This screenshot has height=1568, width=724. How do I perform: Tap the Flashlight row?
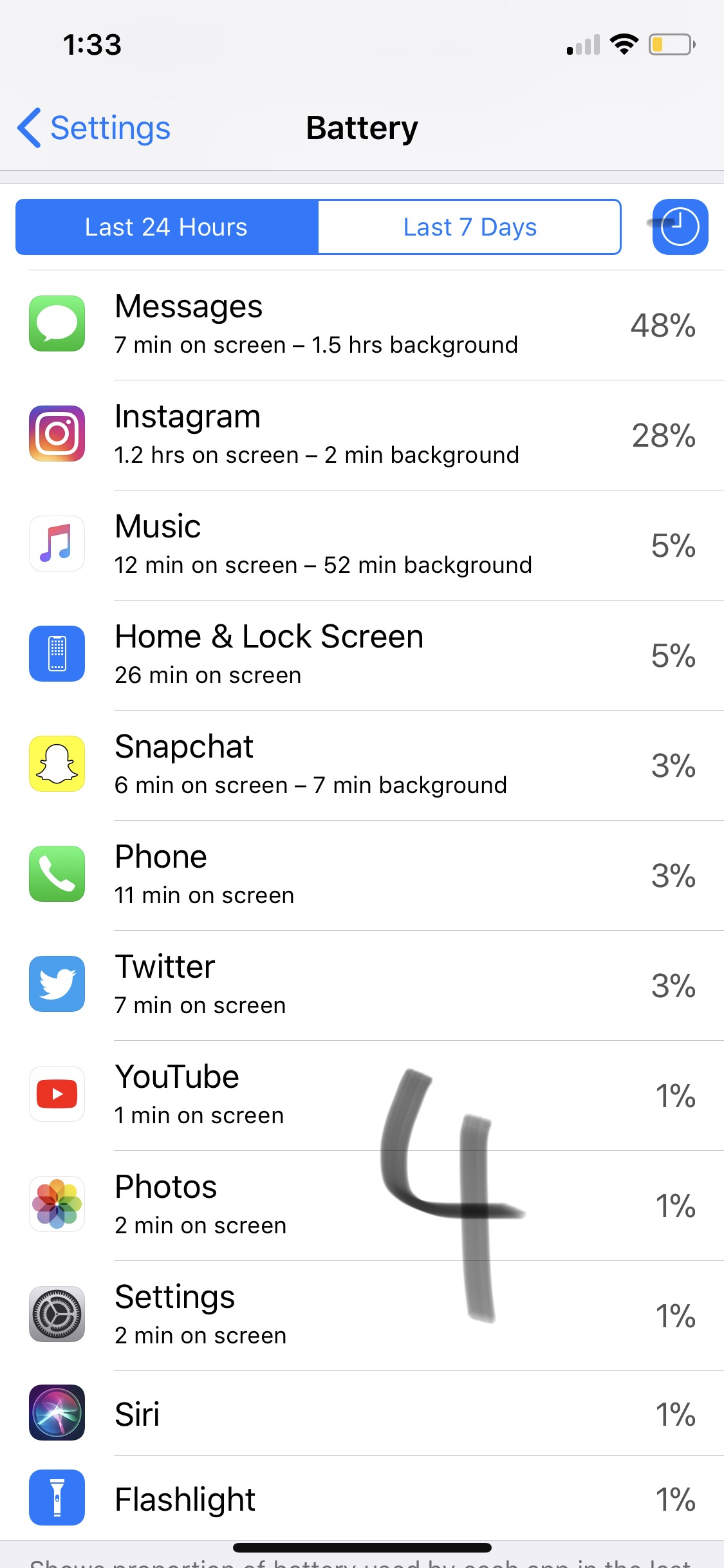tap(362, 1498)
